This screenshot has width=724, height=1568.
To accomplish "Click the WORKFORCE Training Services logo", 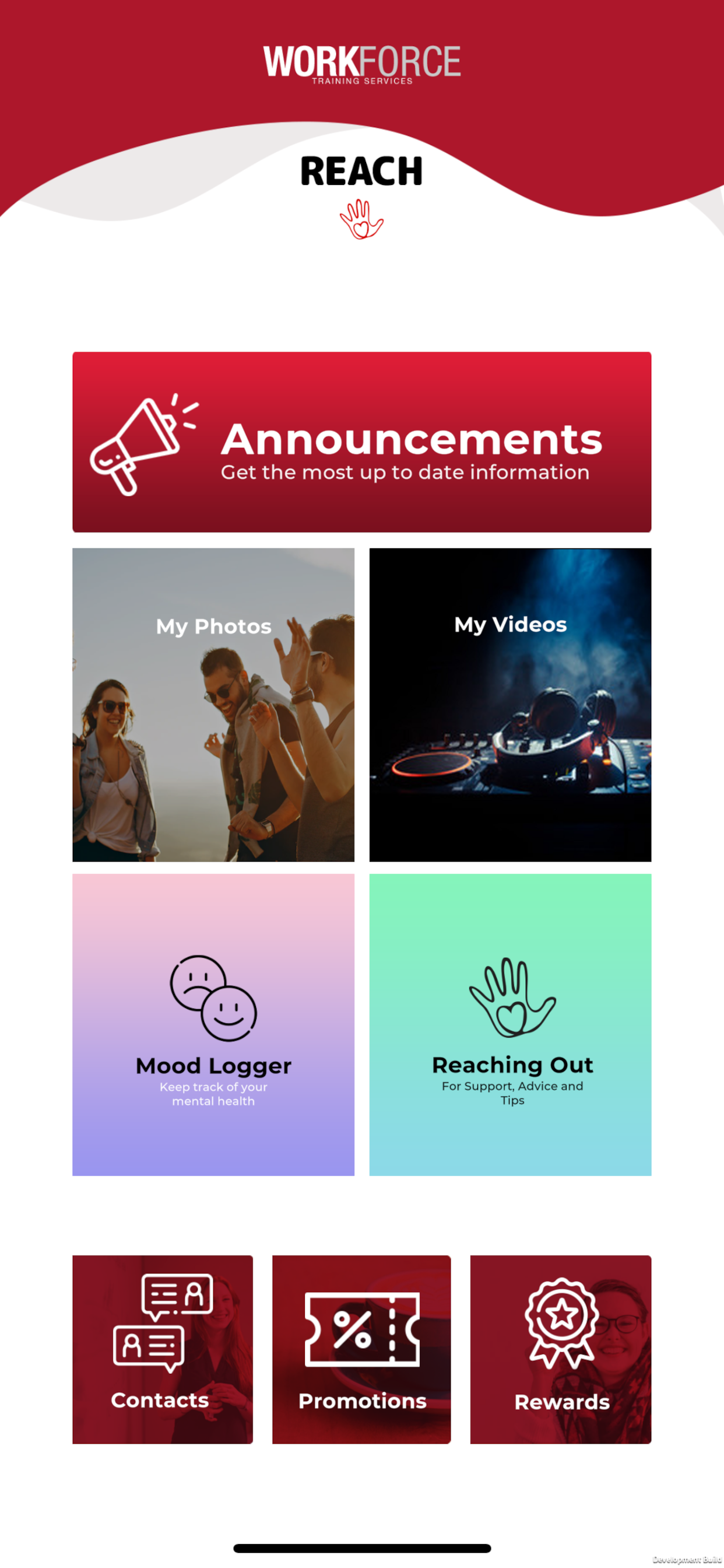I will 361,64.
